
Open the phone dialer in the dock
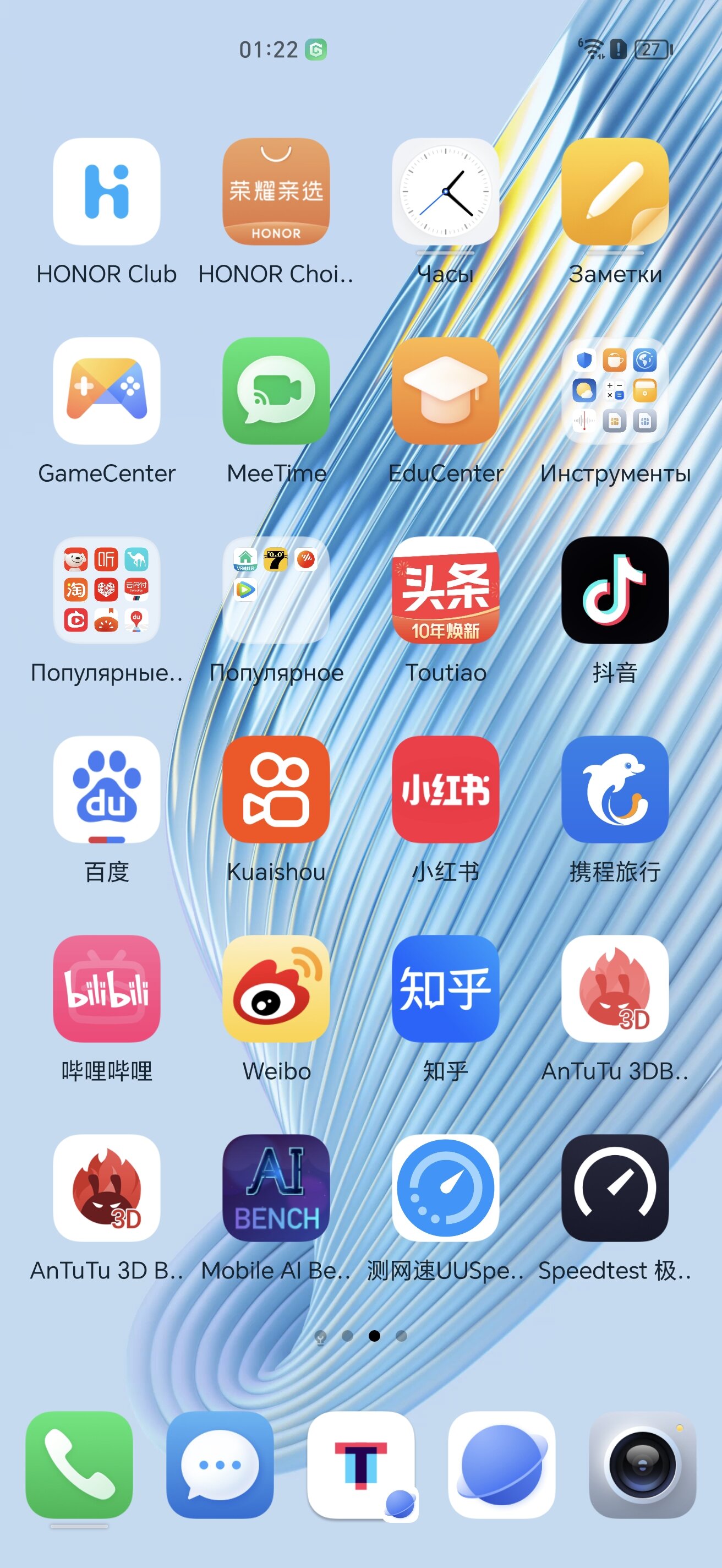click(x=79, y=1465)
